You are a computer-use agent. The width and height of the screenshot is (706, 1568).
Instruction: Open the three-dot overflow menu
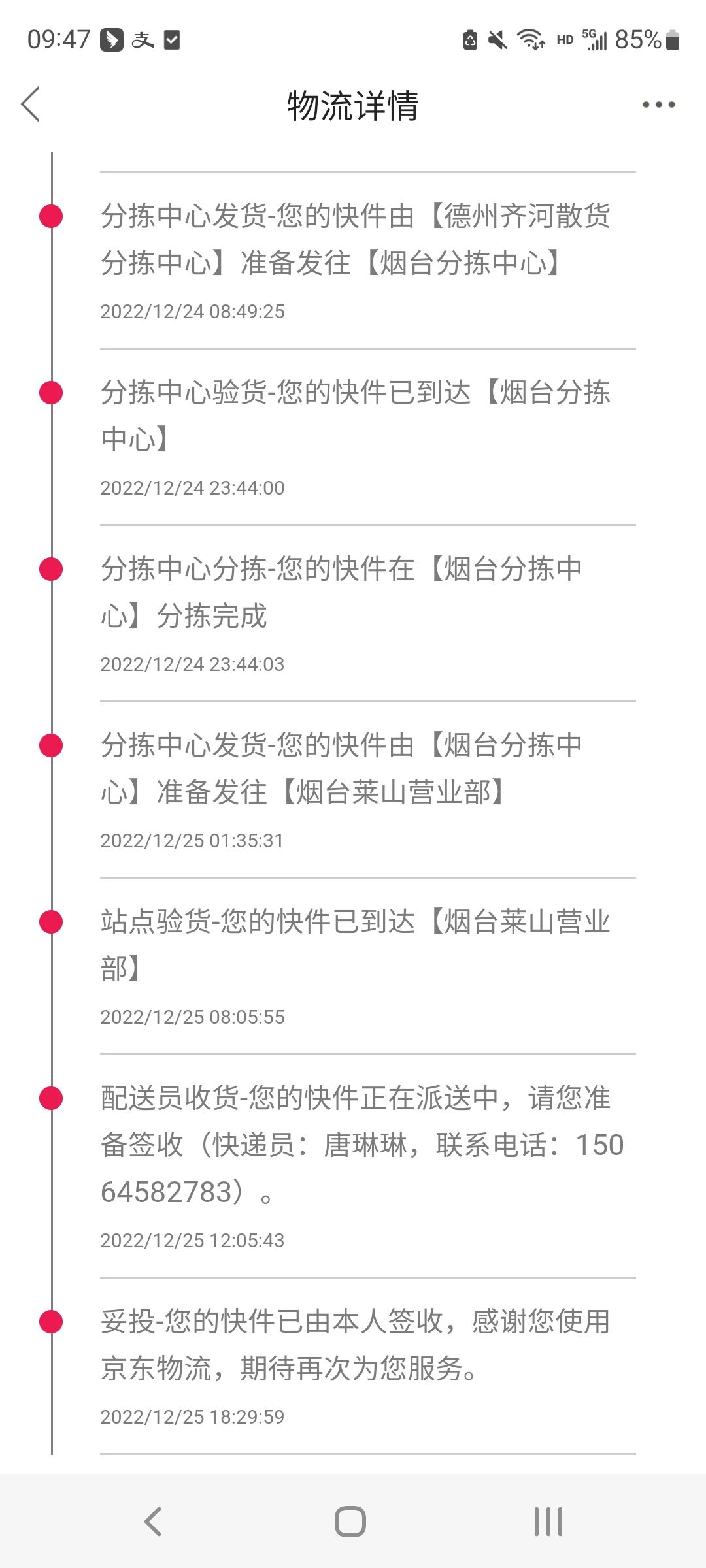click(658, 105)
